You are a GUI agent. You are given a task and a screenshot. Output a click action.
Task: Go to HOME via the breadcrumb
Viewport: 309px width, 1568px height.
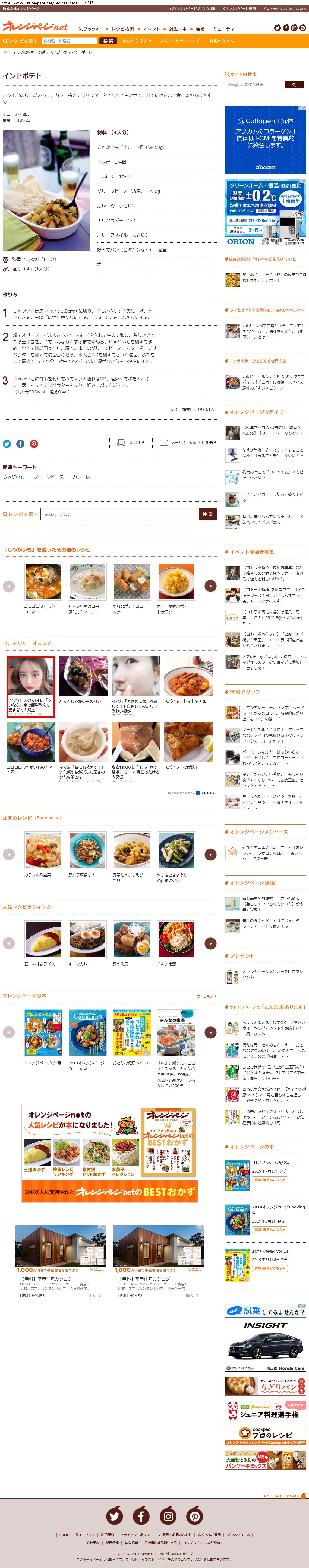[7, 52]
